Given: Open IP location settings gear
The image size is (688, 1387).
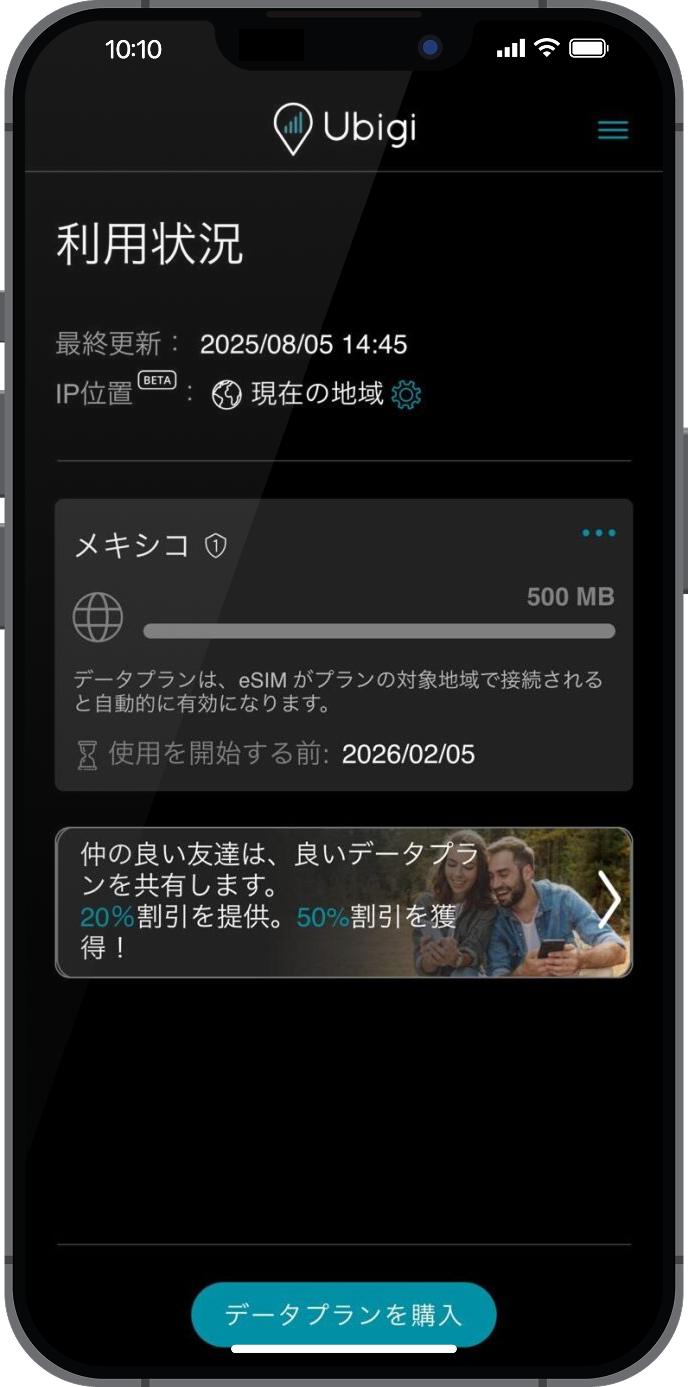Looking at the screenshot, I should pos(406,395).
